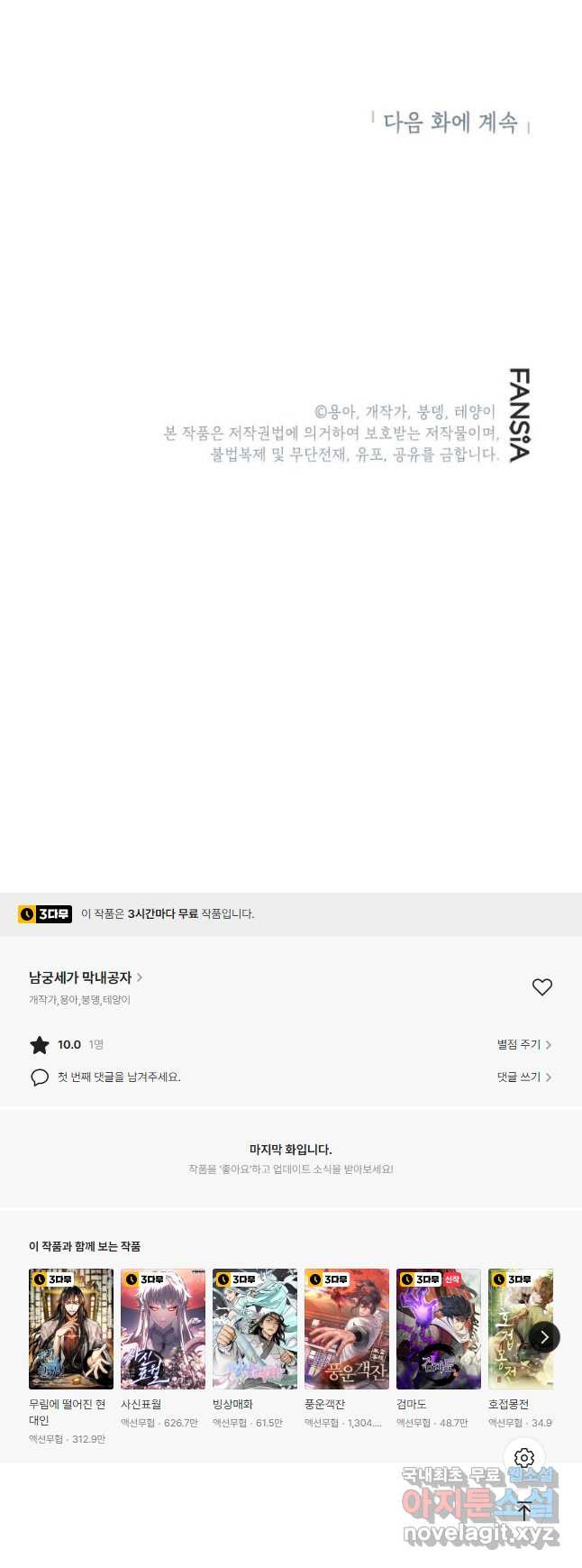Jump back to top with the up arrow

[x=524, y=1511]
